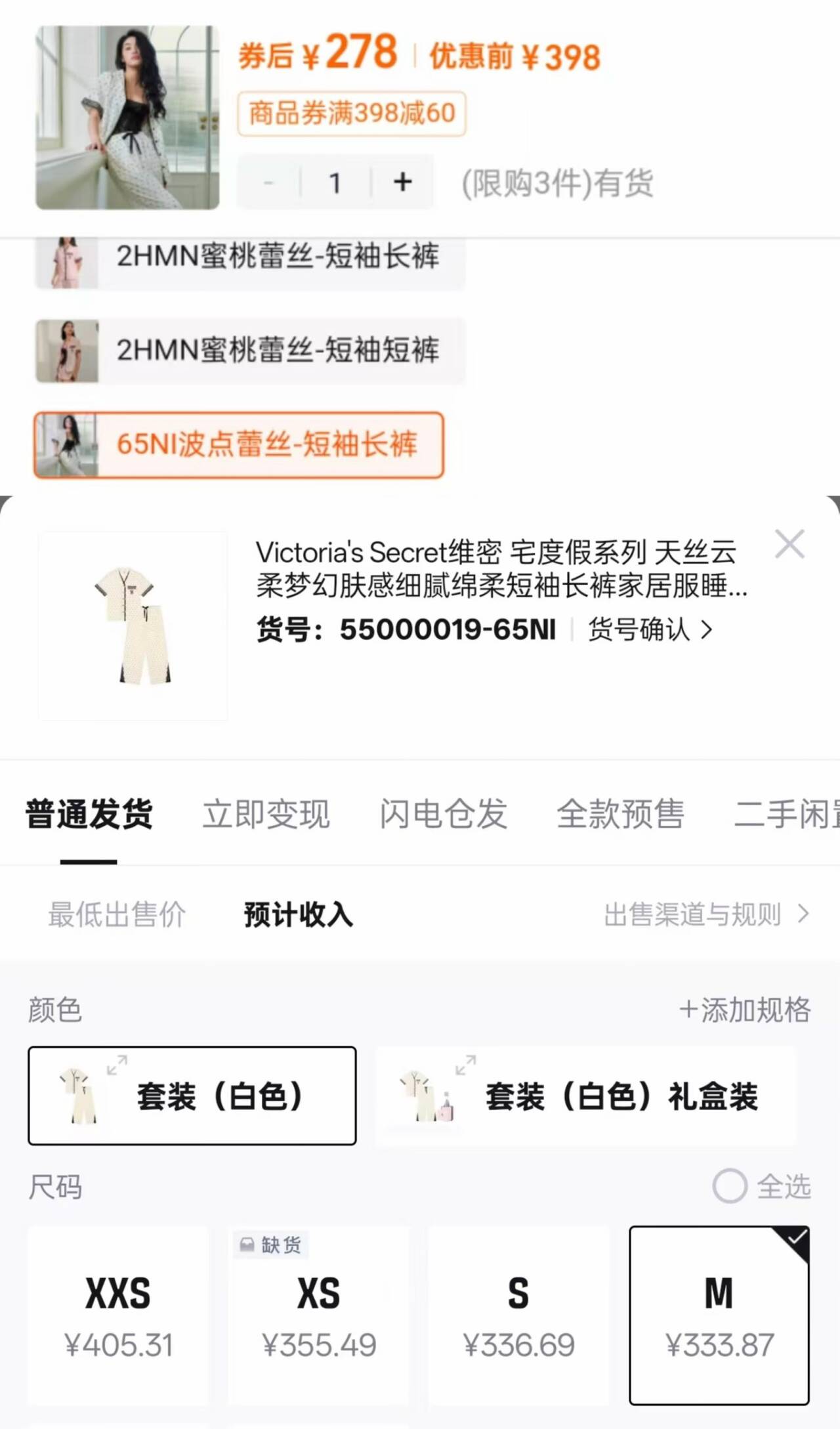The width and height of the screenshot is (840, 1429).
Task: Switch to 全款预售 tab
Action: click(x=620, y=814)
